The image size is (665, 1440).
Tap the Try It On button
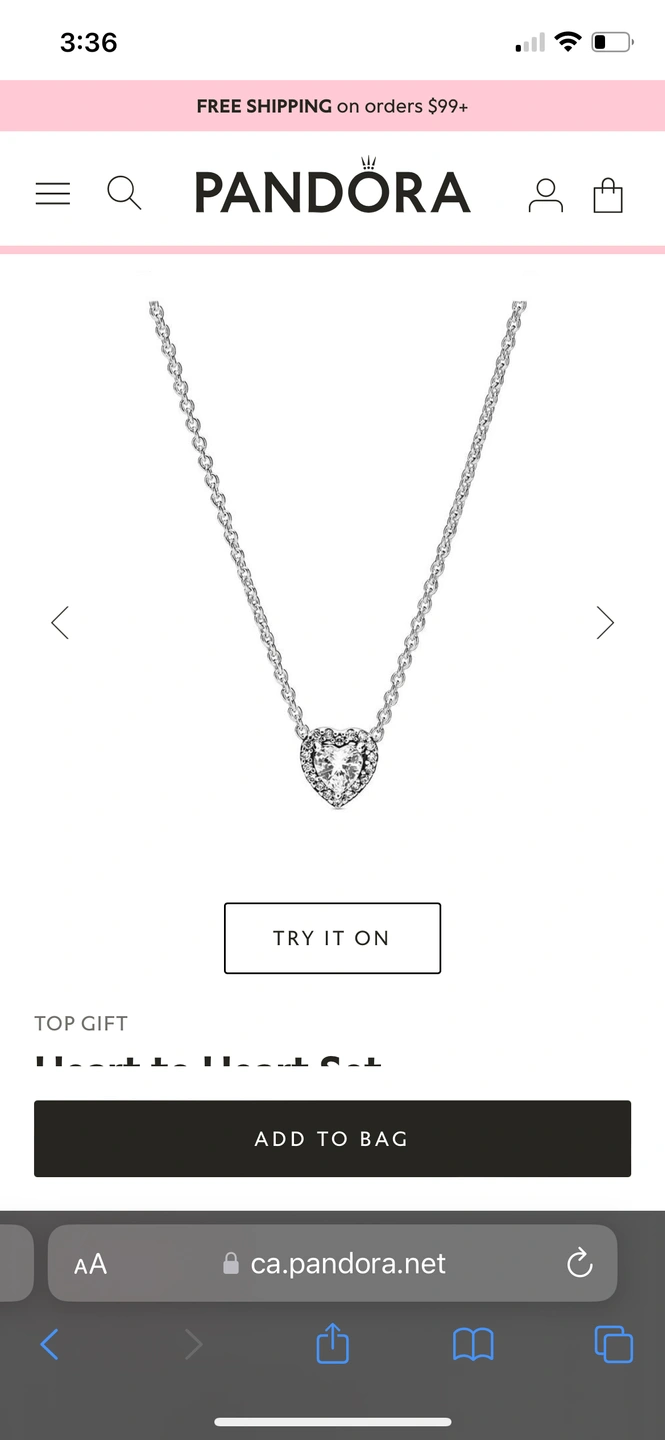[x=332, y=938]
